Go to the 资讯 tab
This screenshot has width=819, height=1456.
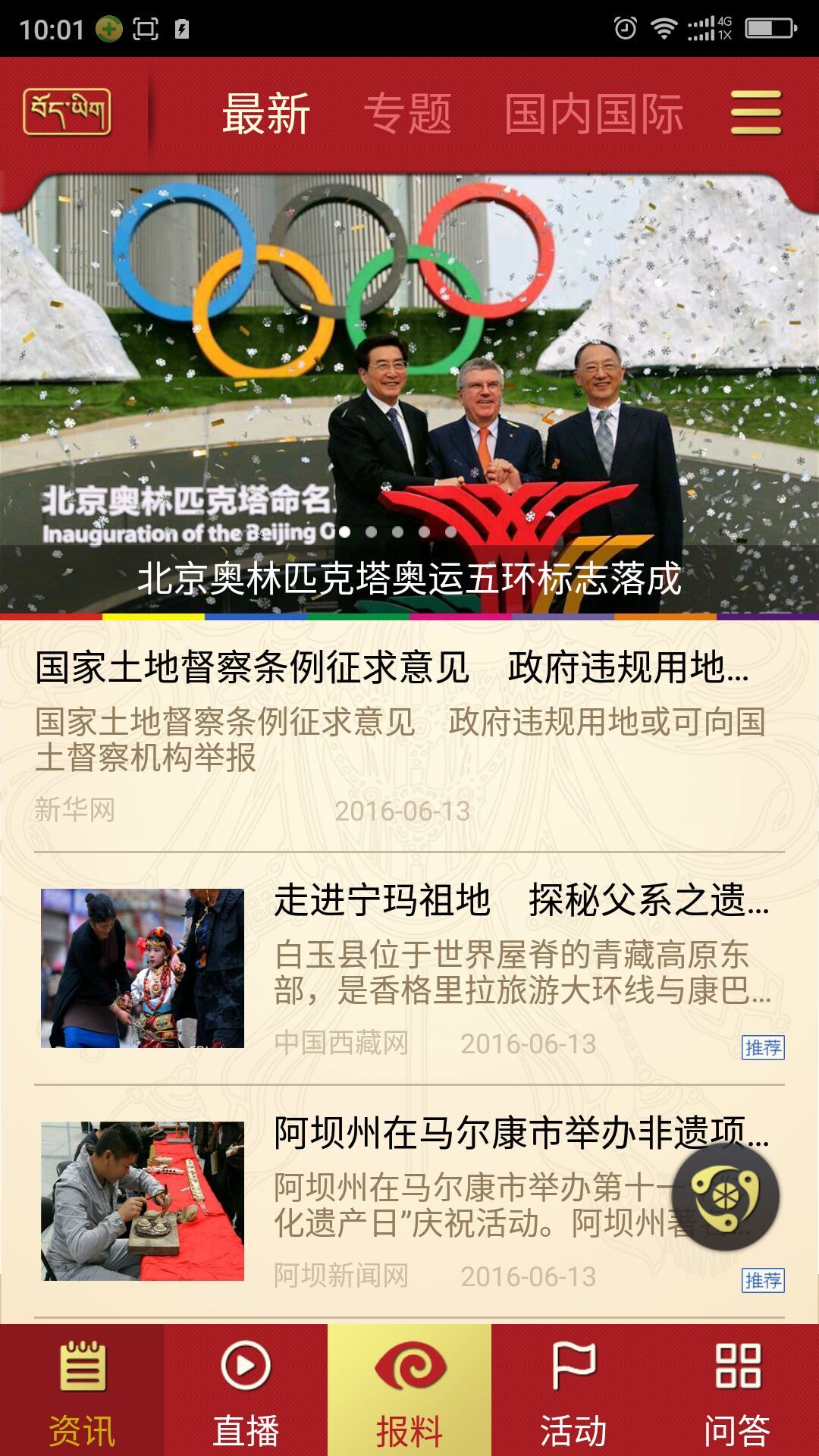(82, 1391)
